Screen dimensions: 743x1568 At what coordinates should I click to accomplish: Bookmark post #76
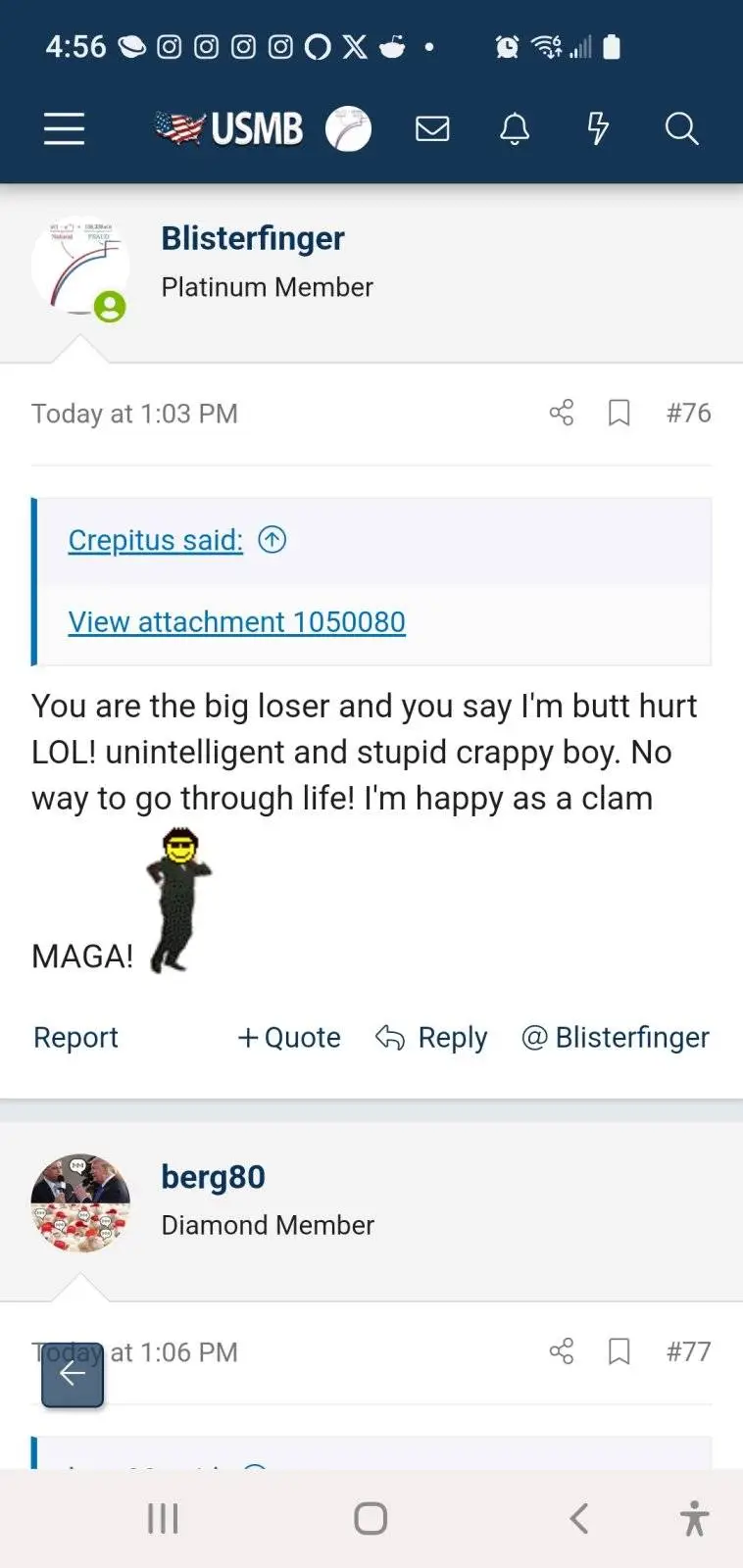pos(619,413)
